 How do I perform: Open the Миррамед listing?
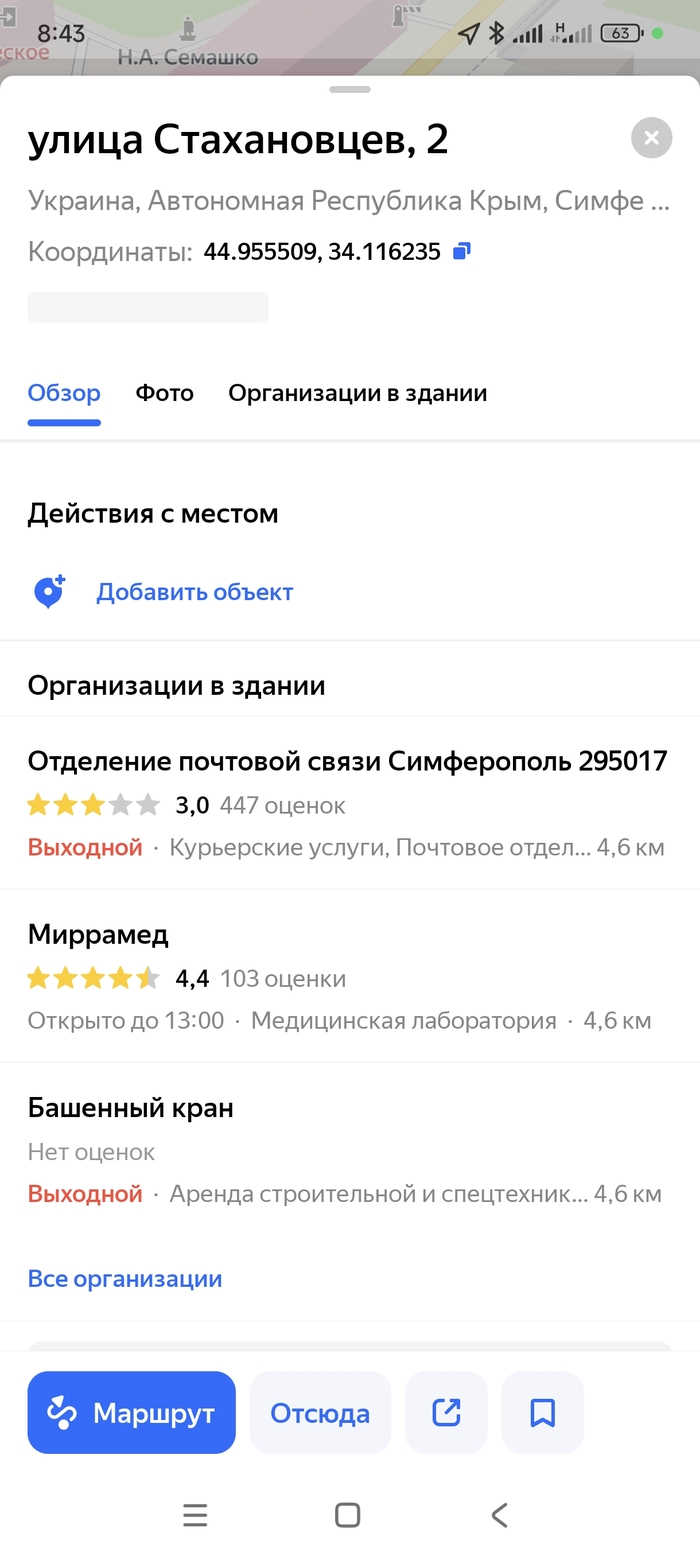pyautogui.click(x=98, y=935)
